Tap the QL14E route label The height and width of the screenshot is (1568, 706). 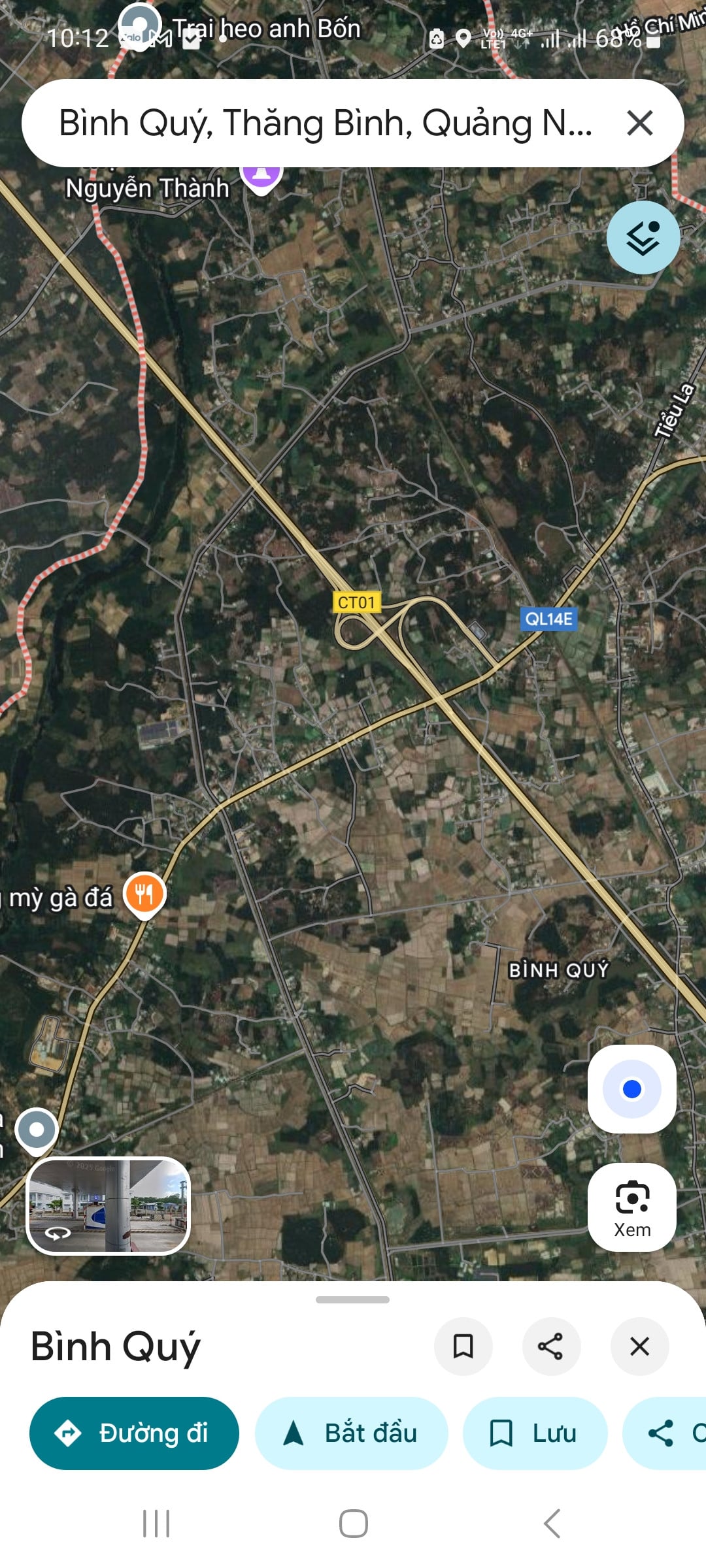[x=549, y=619]
